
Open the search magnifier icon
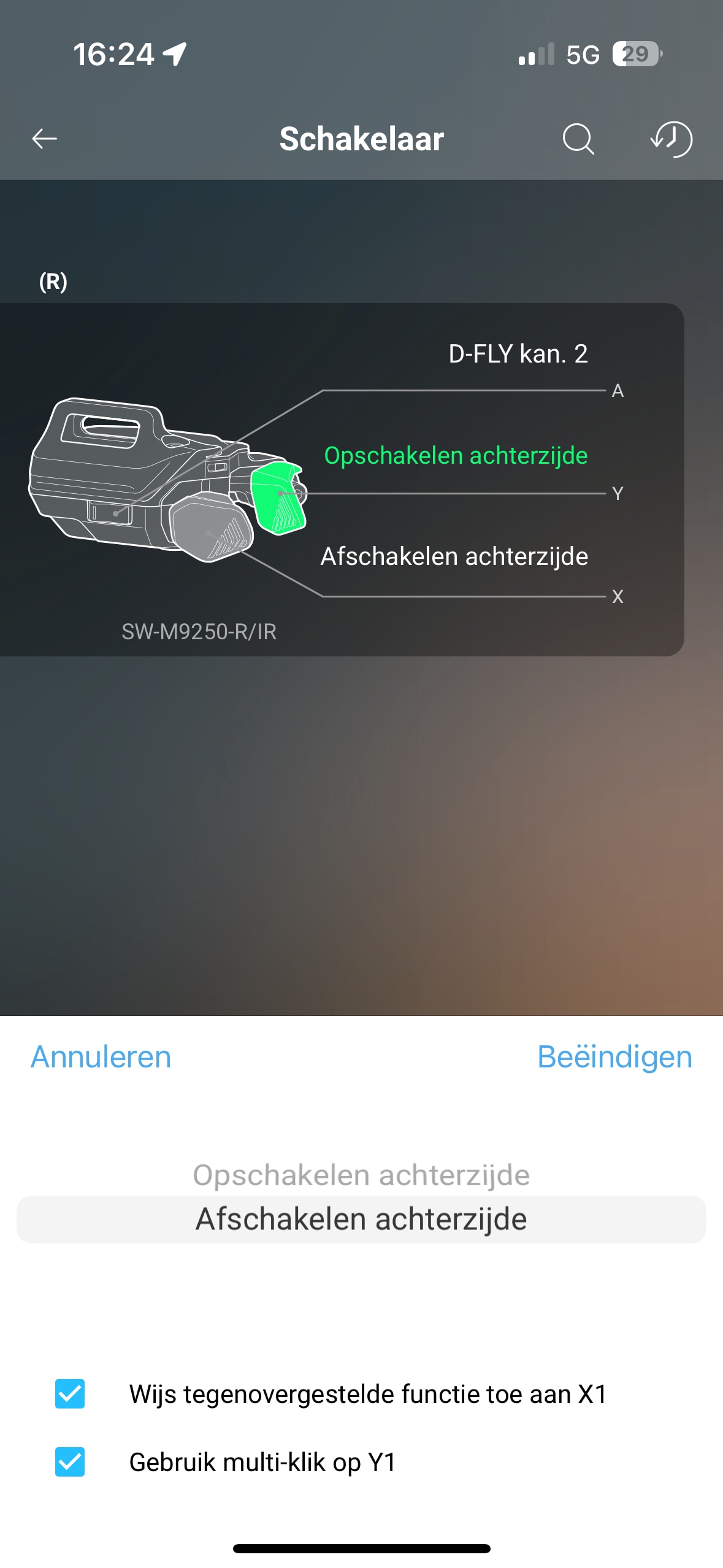578,139
